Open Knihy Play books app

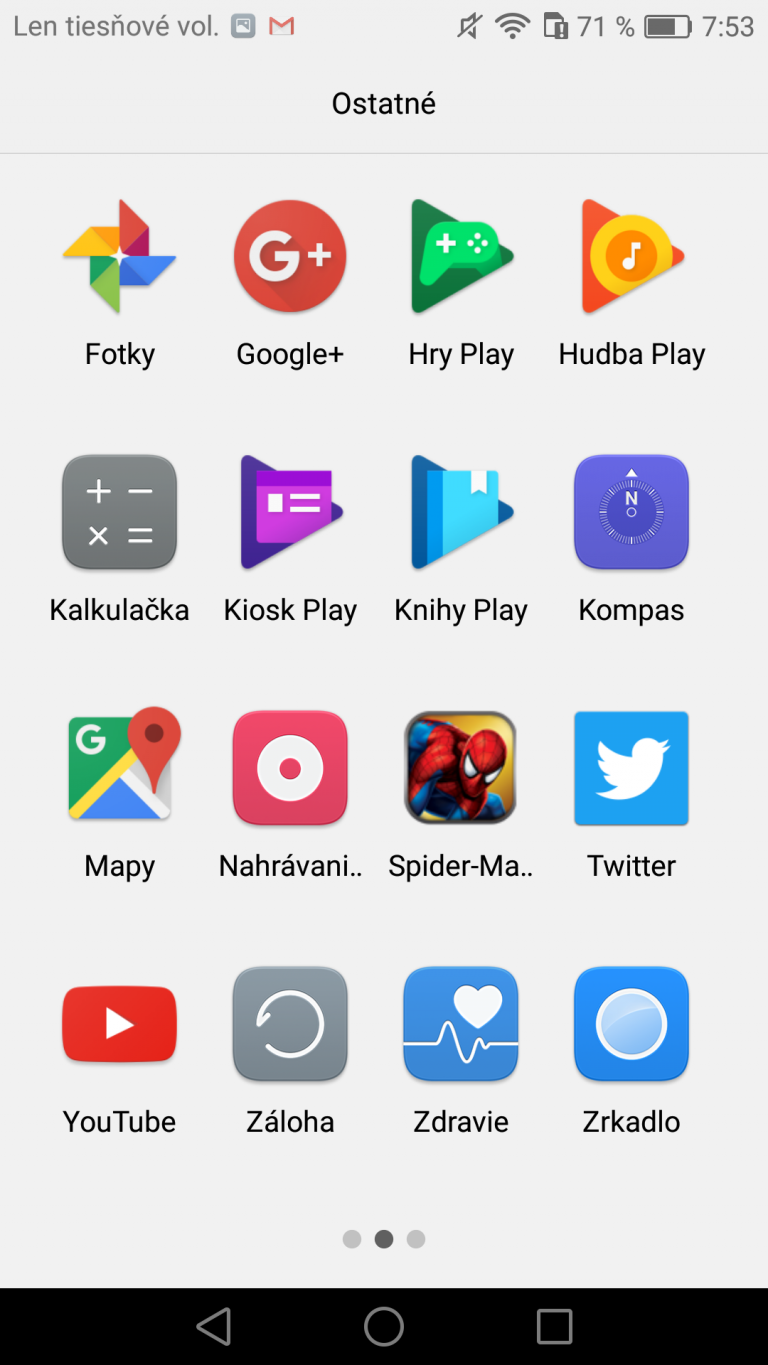coord(461,513)
